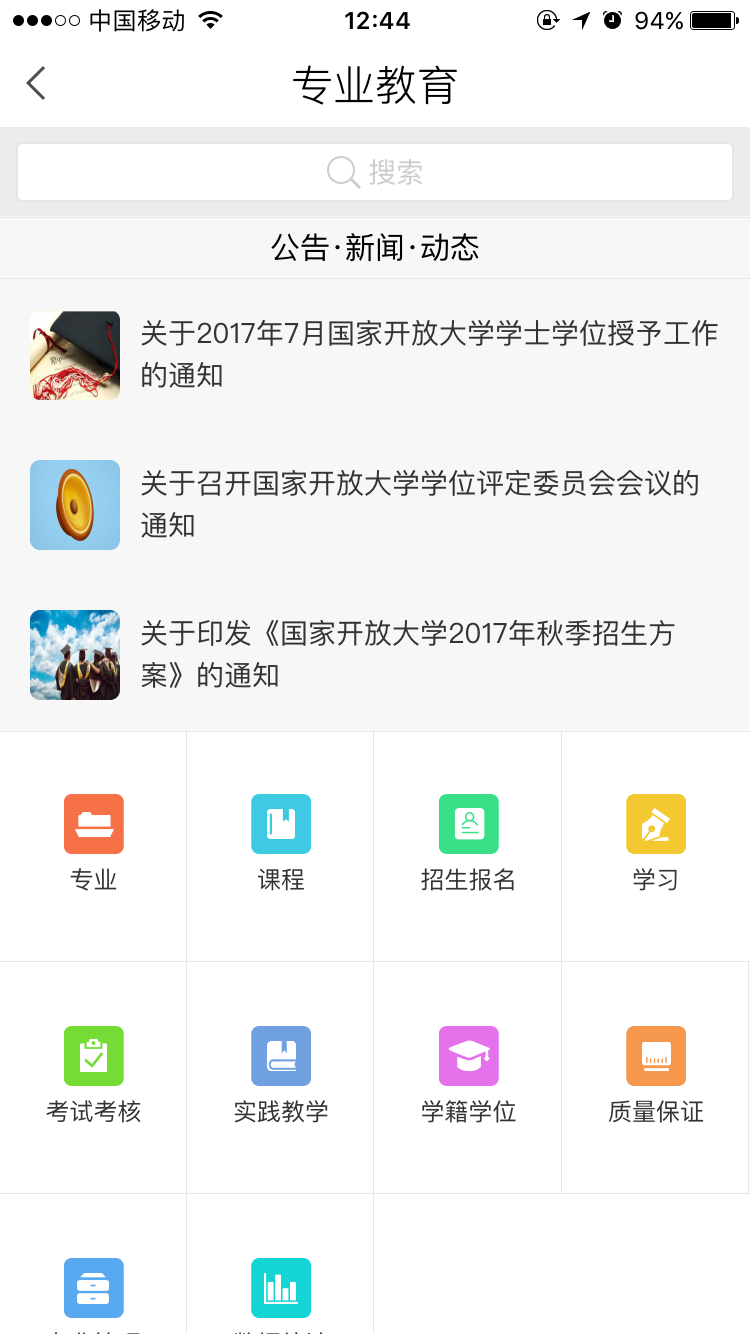Viewport: 750px width, 1334px height.
Task: Tap the 质量保证 tile
Action: tap(656, 1075)
